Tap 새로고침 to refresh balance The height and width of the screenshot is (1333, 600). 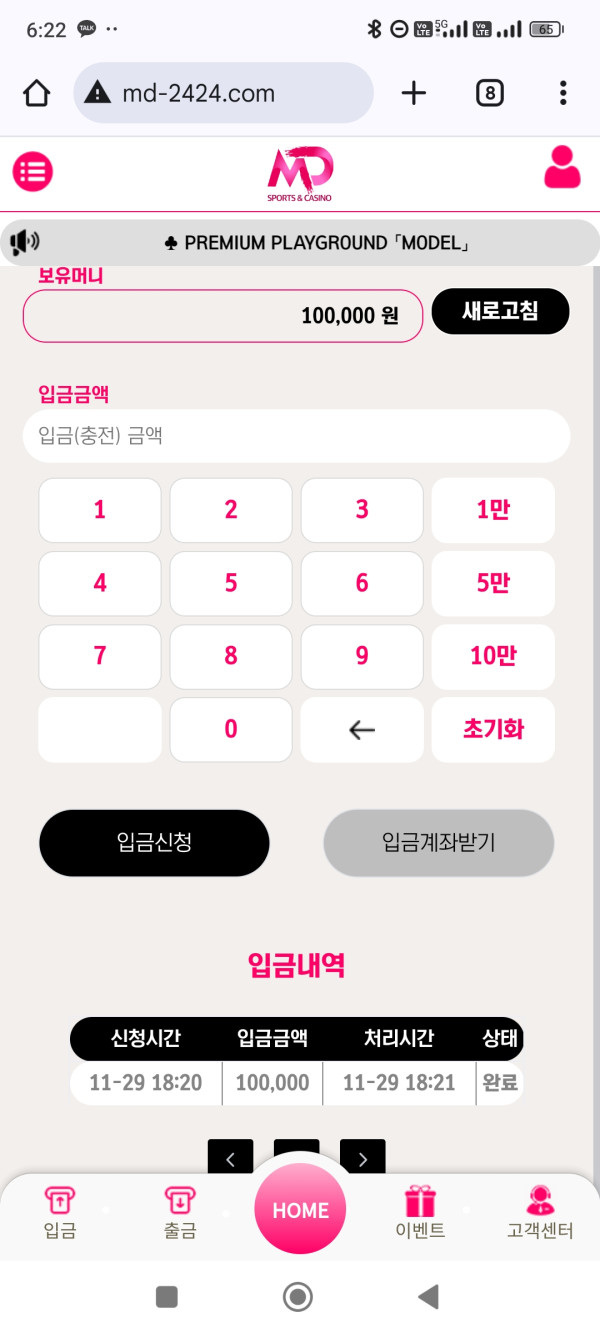(500, 311)
